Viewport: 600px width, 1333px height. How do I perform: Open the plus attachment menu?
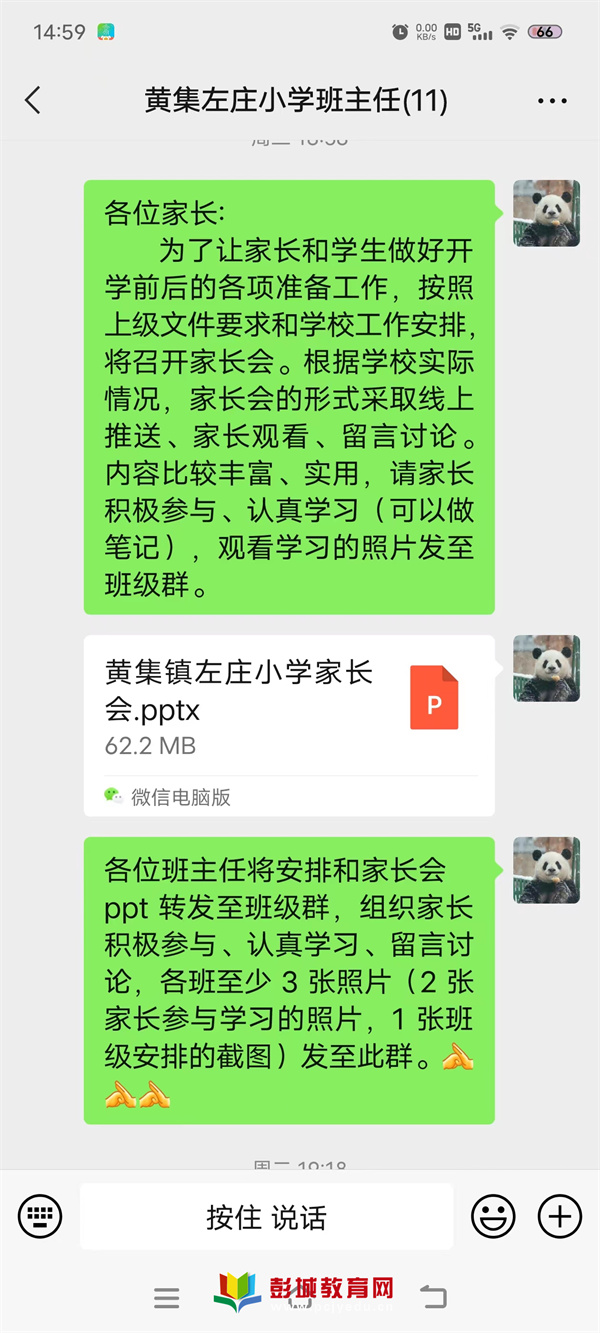[x=560, y=1217]
